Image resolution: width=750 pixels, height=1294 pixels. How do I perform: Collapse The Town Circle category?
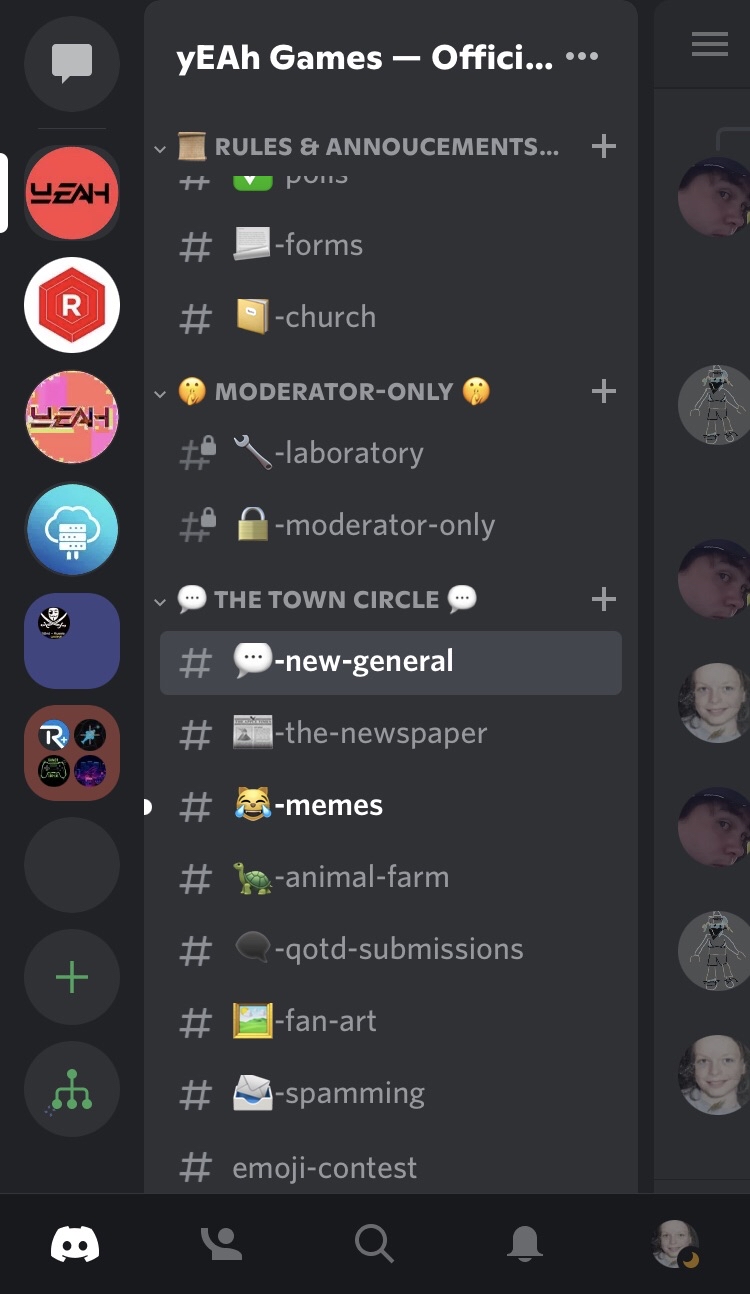160,600
